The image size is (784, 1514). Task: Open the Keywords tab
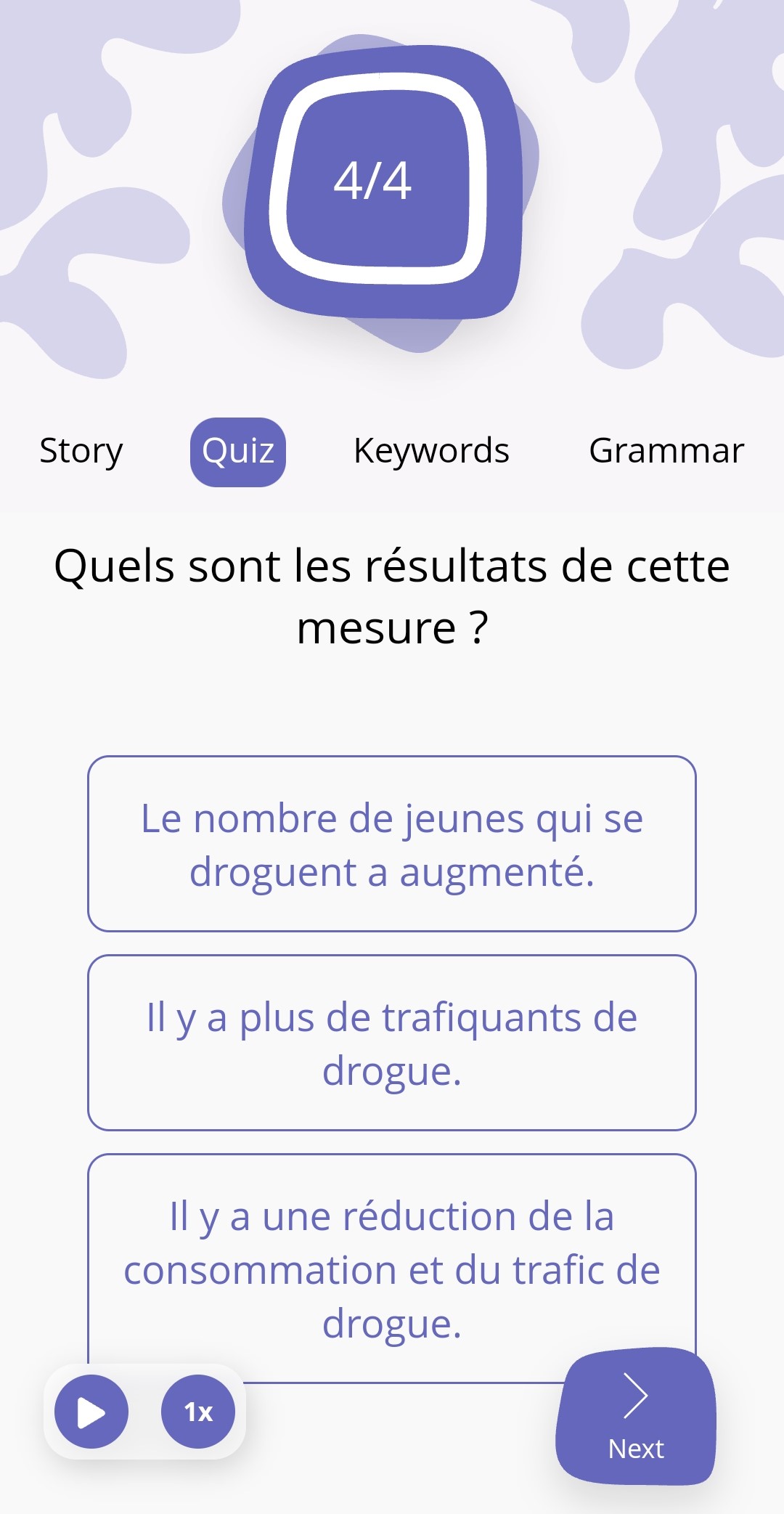431,451
